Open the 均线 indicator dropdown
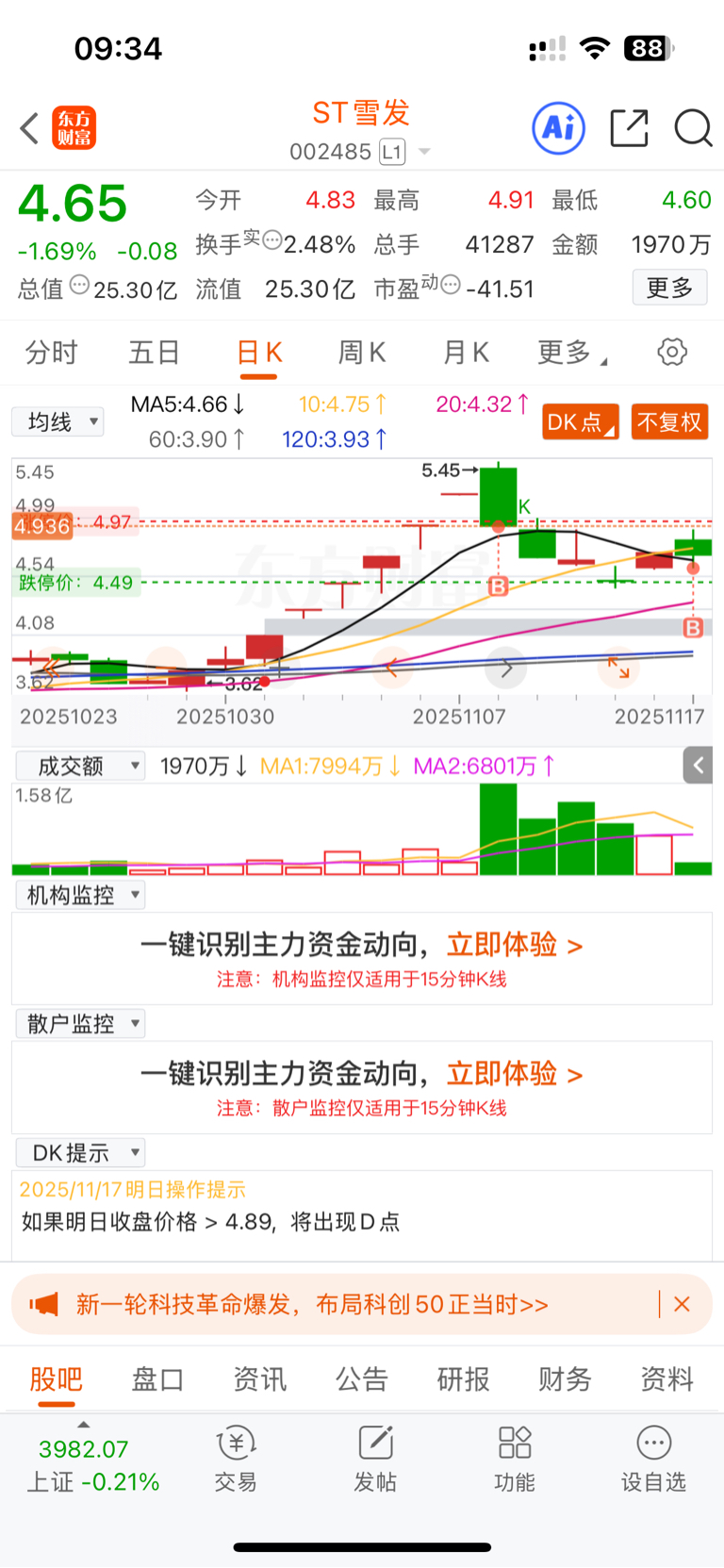This screenshot has width=724, height=1568. (58, 421)
